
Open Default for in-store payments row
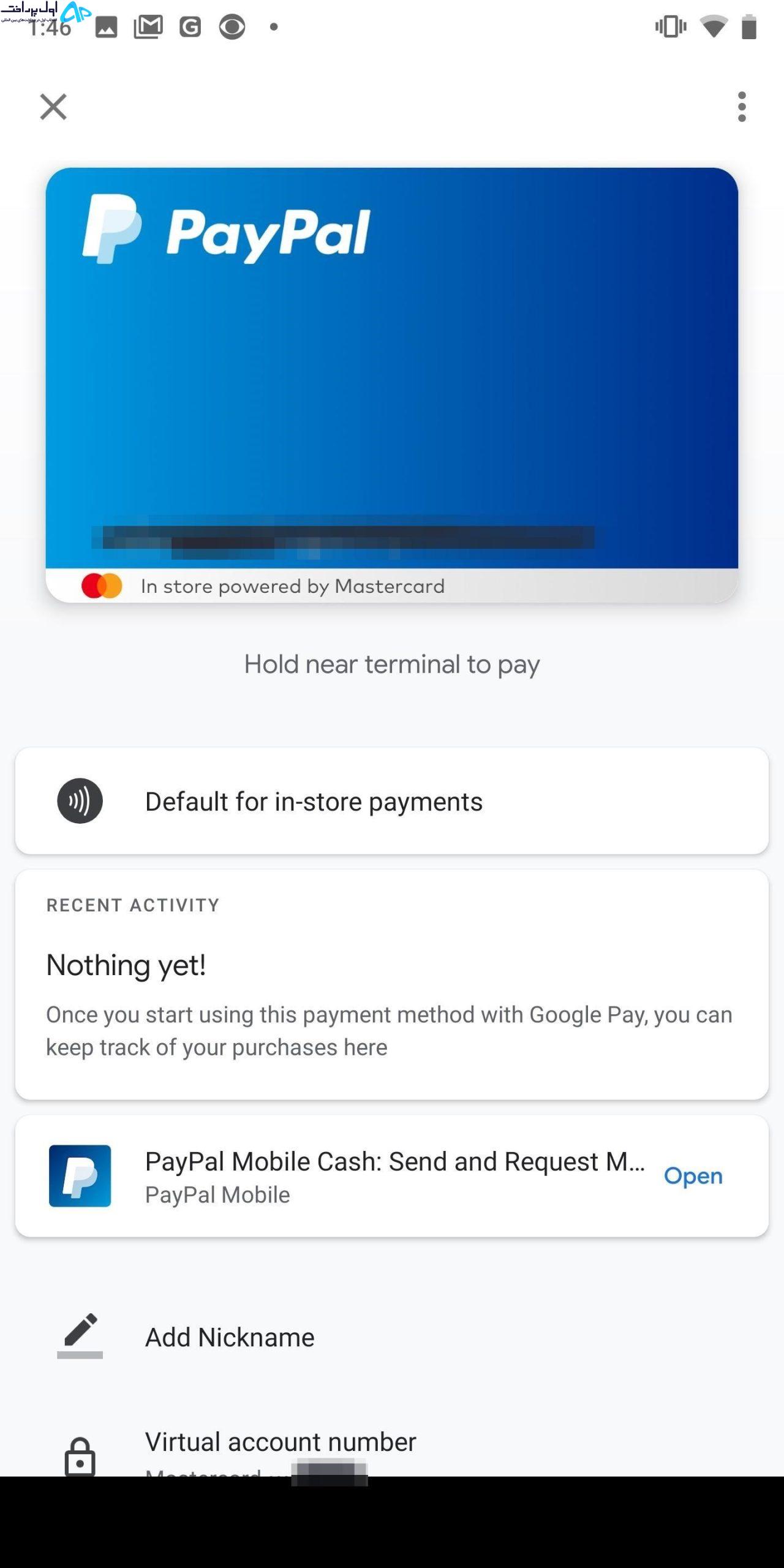[392, 801]
